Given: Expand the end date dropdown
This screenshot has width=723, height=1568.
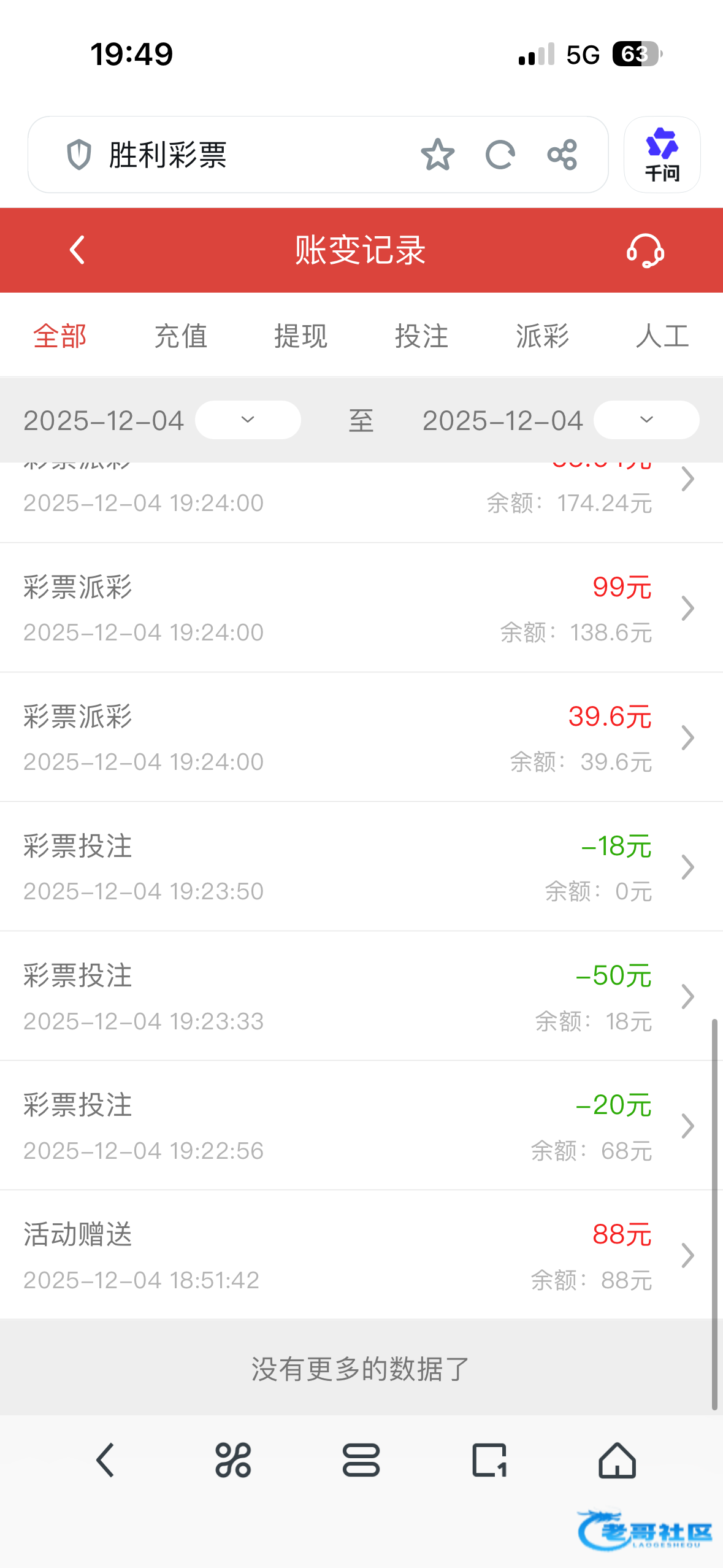Looking at the screenshot, I should coord(646,420).
